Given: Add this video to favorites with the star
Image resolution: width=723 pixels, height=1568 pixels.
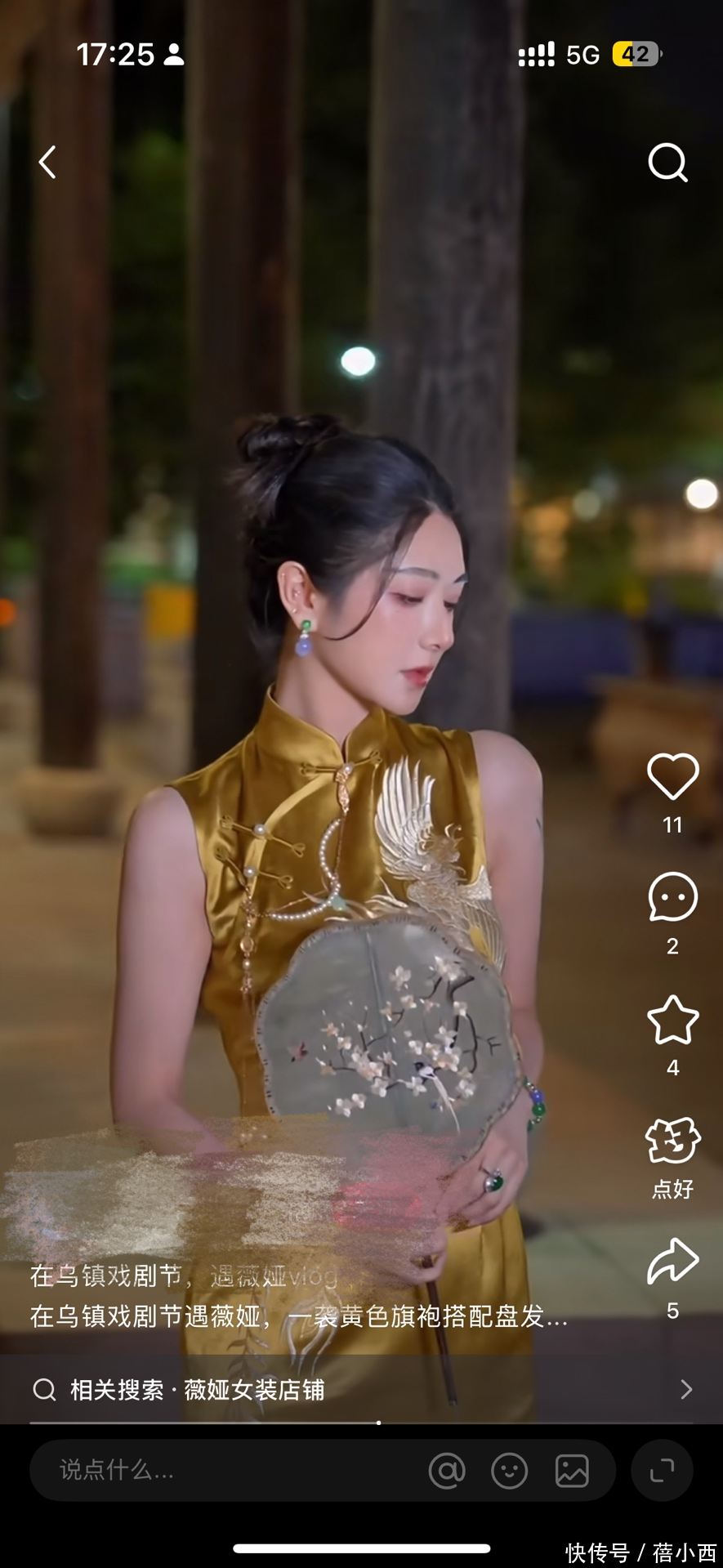Looking at the screenshot, I should pos(672,1020).
